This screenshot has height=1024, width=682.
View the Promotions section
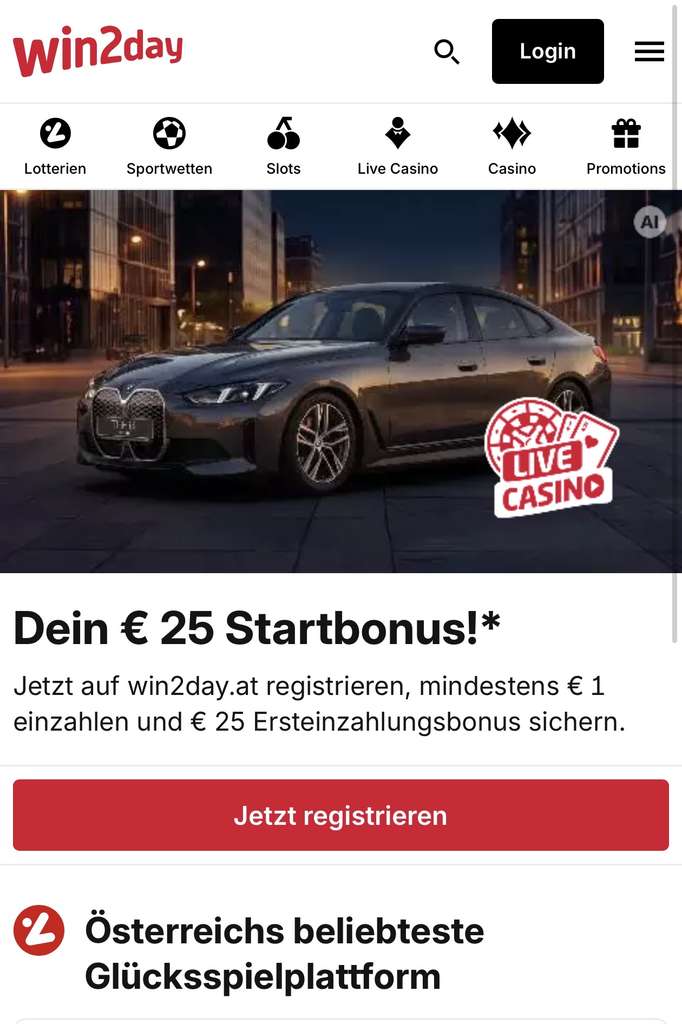click(x=626, y=147)
